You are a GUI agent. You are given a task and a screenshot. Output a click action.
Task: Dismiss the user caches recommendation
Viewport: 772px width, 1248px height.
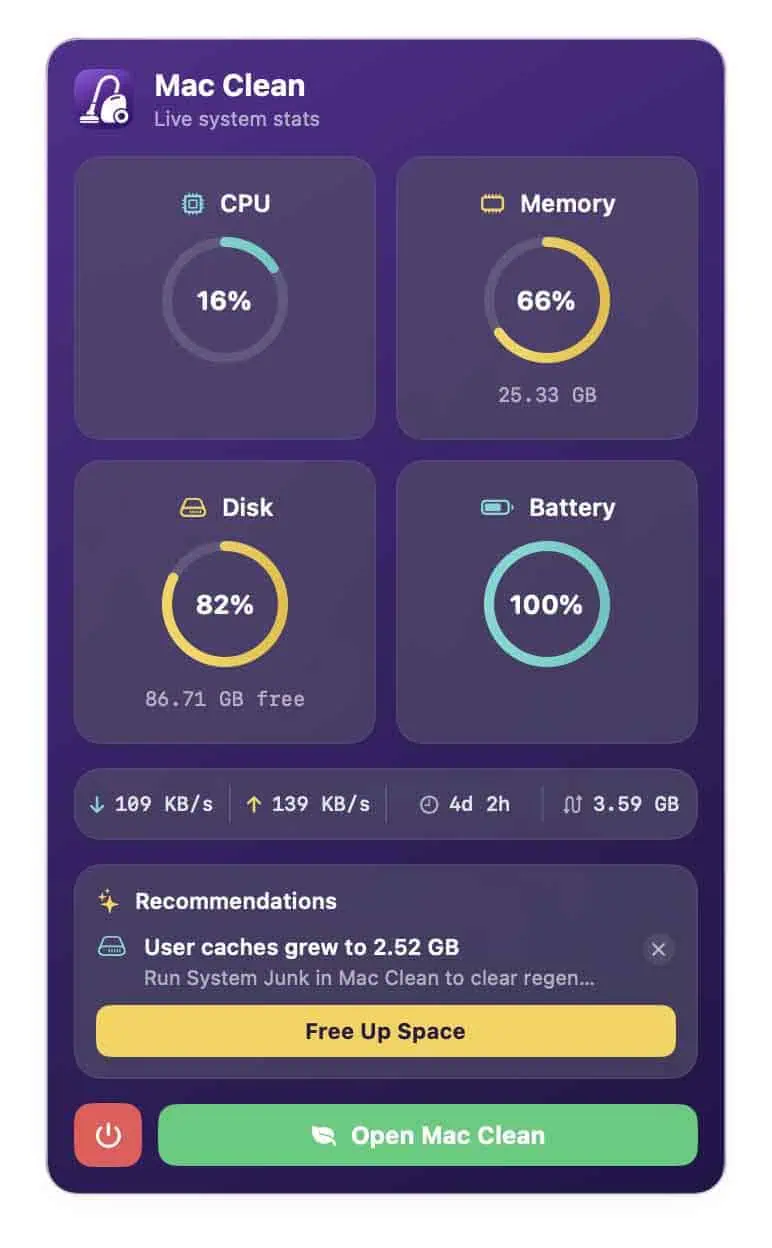[x=658, y=950]
